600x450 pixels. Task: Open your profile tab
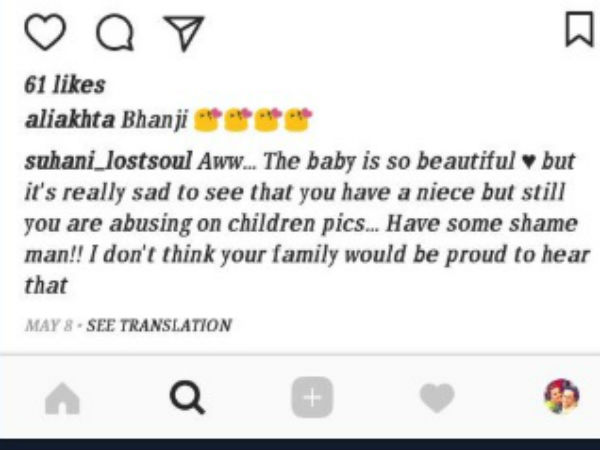point(561,397)
